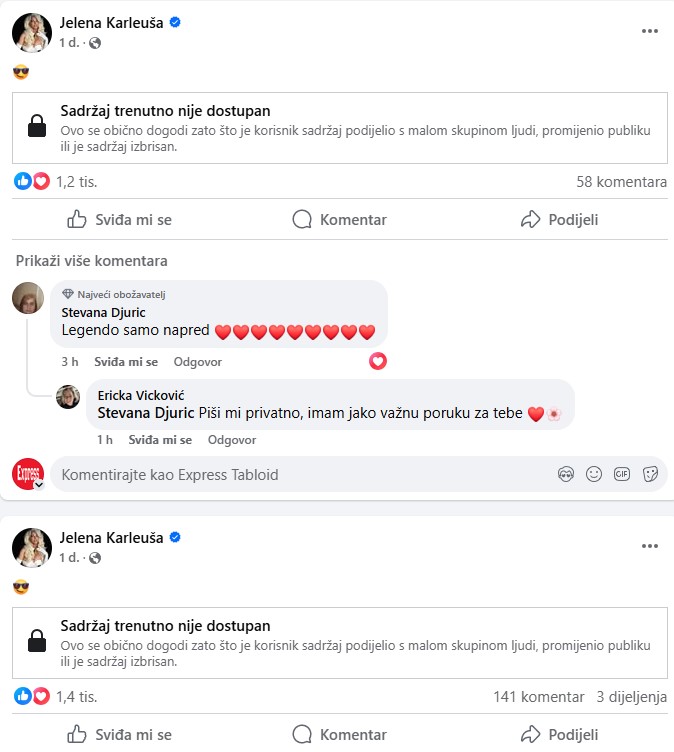View the 141 komentar on second post
The width and height of the screenshot is (674, 752).
538,696
